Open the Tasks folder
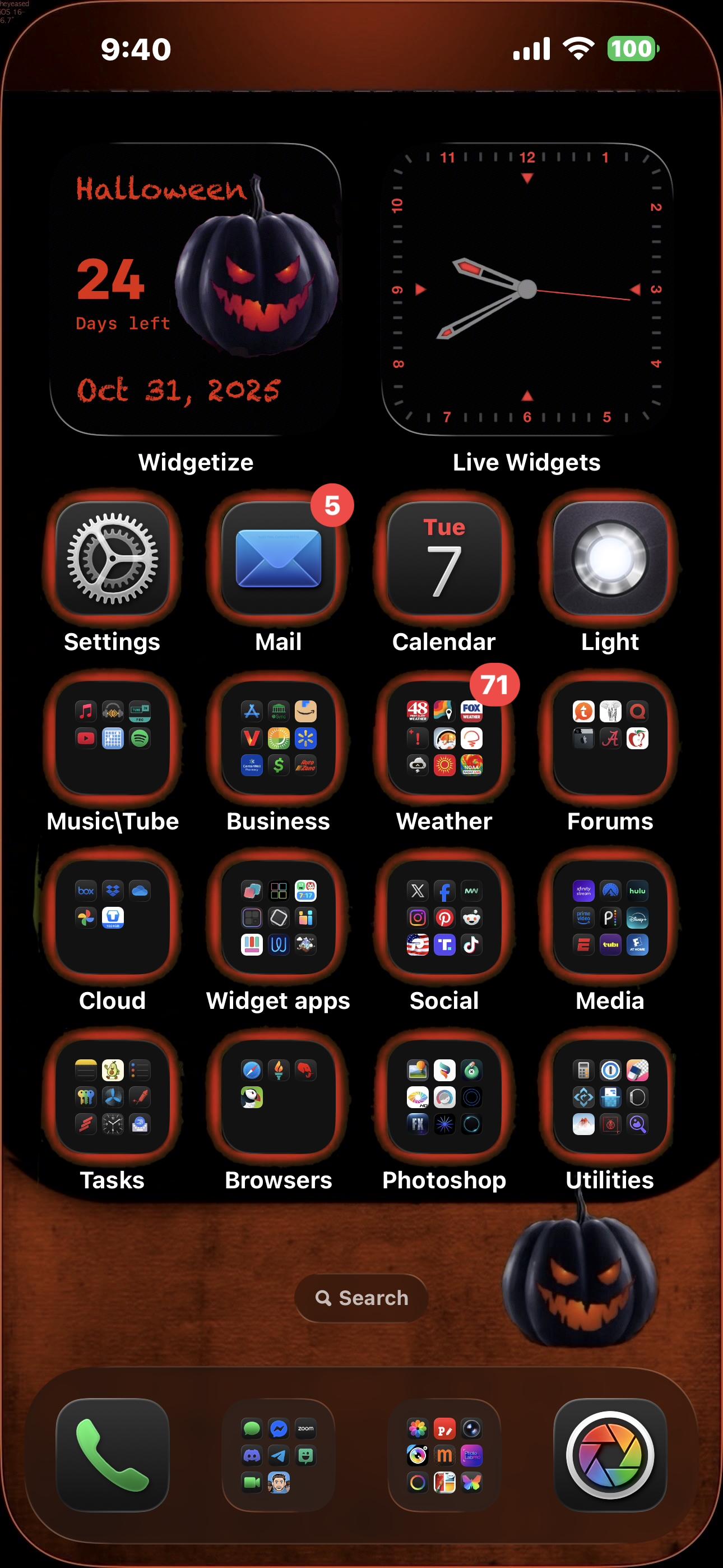This screenshot has height=1568, width=723. click(113, 1097)
